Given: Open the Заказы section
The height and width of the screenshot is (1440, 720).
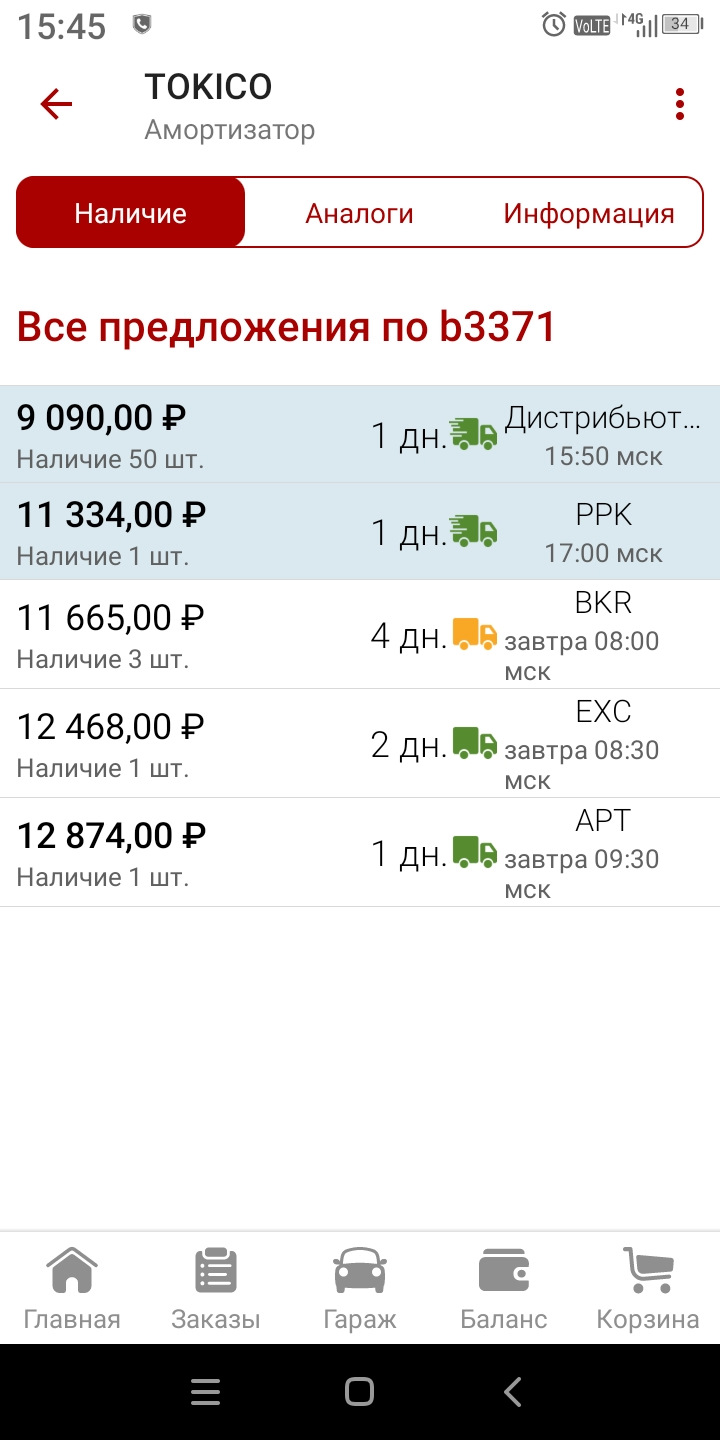Looking at the screenshot, I should (216, 1288).
